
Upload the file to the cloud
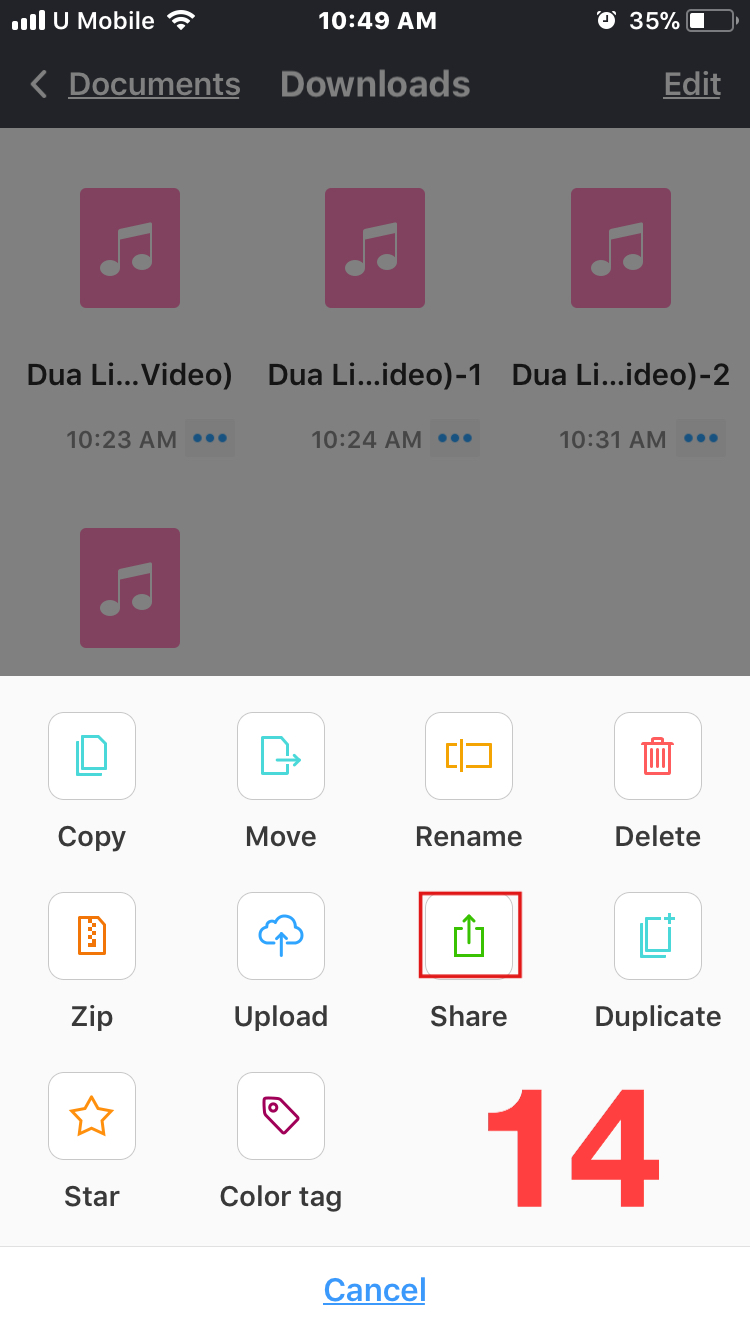tap(281, 936)
